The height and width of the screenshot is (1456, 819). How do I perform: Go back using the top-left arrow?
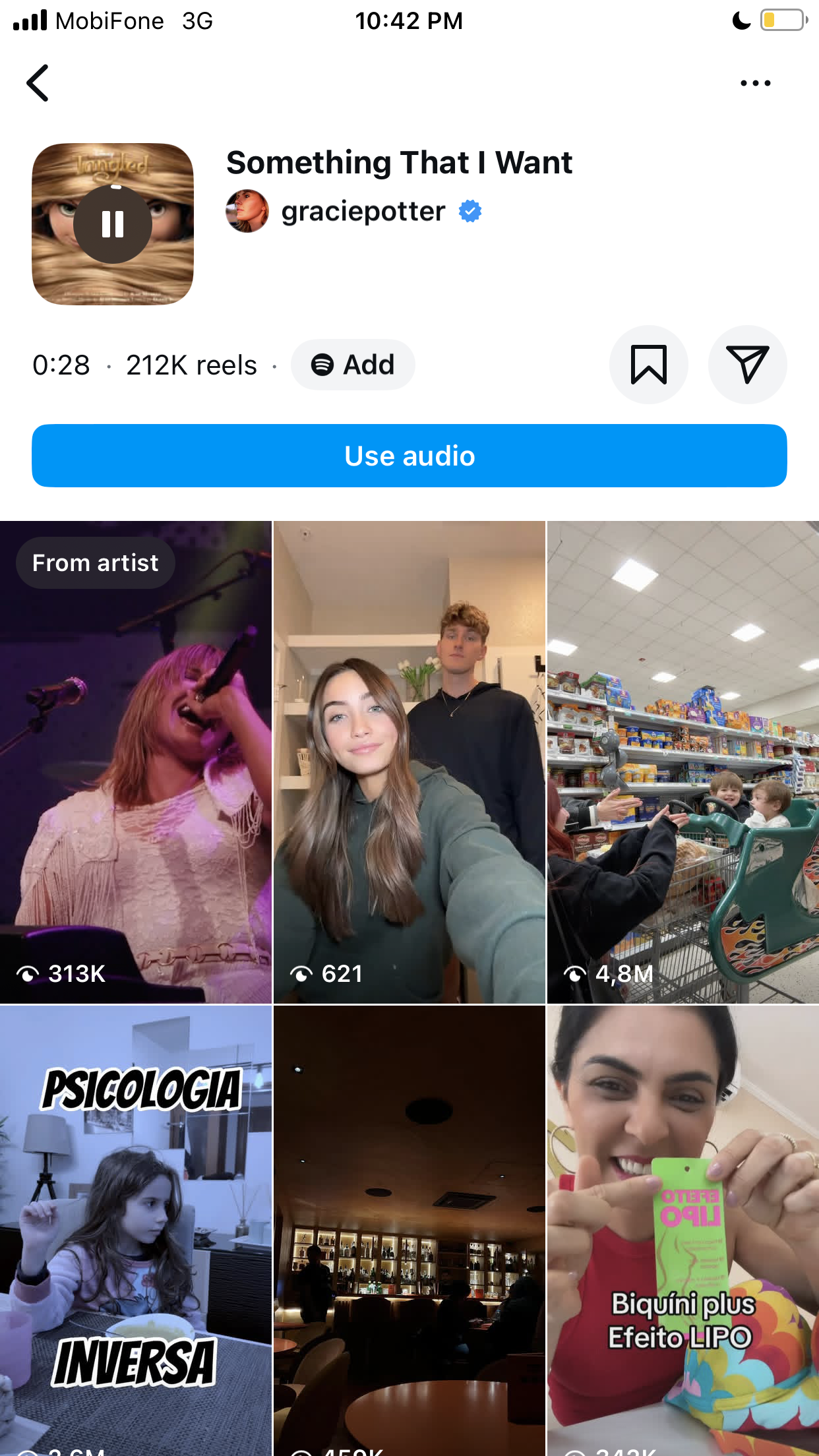(38, 83)
